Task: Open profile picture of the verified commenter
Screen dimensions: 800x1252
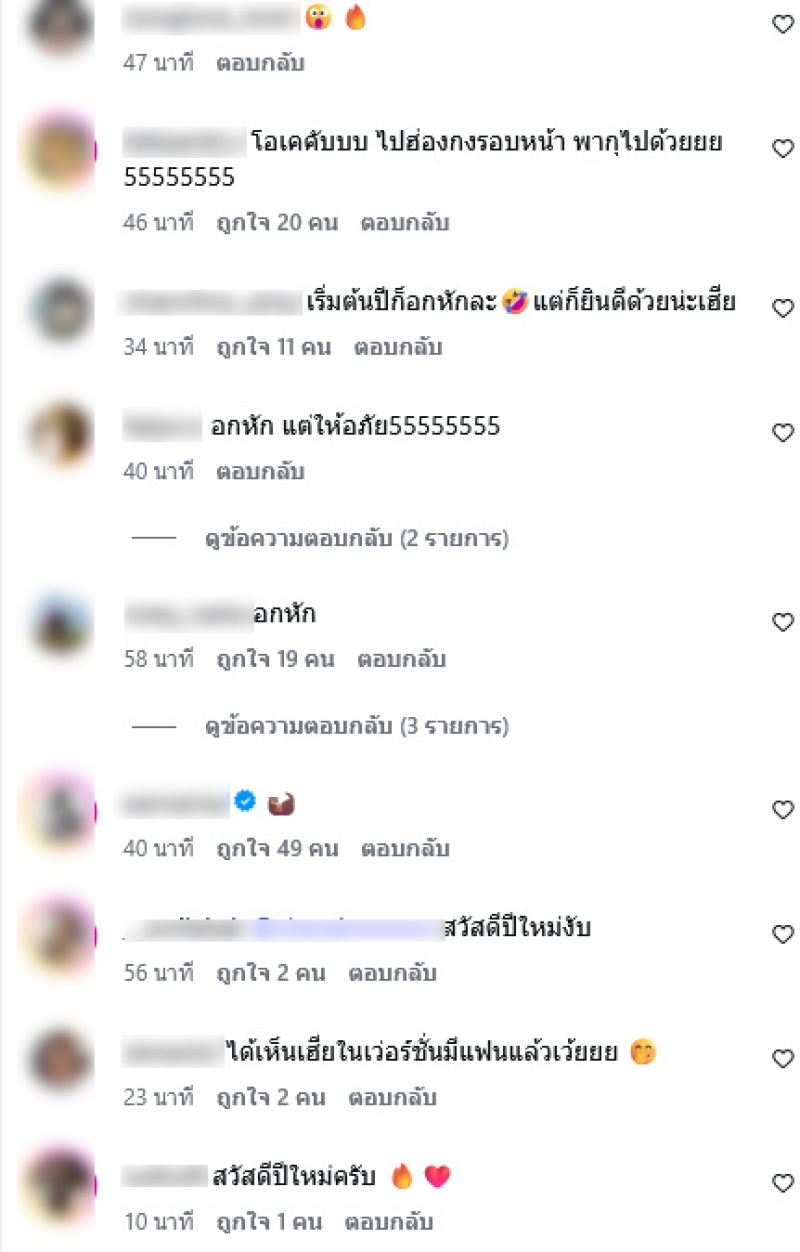Action: 60,808
